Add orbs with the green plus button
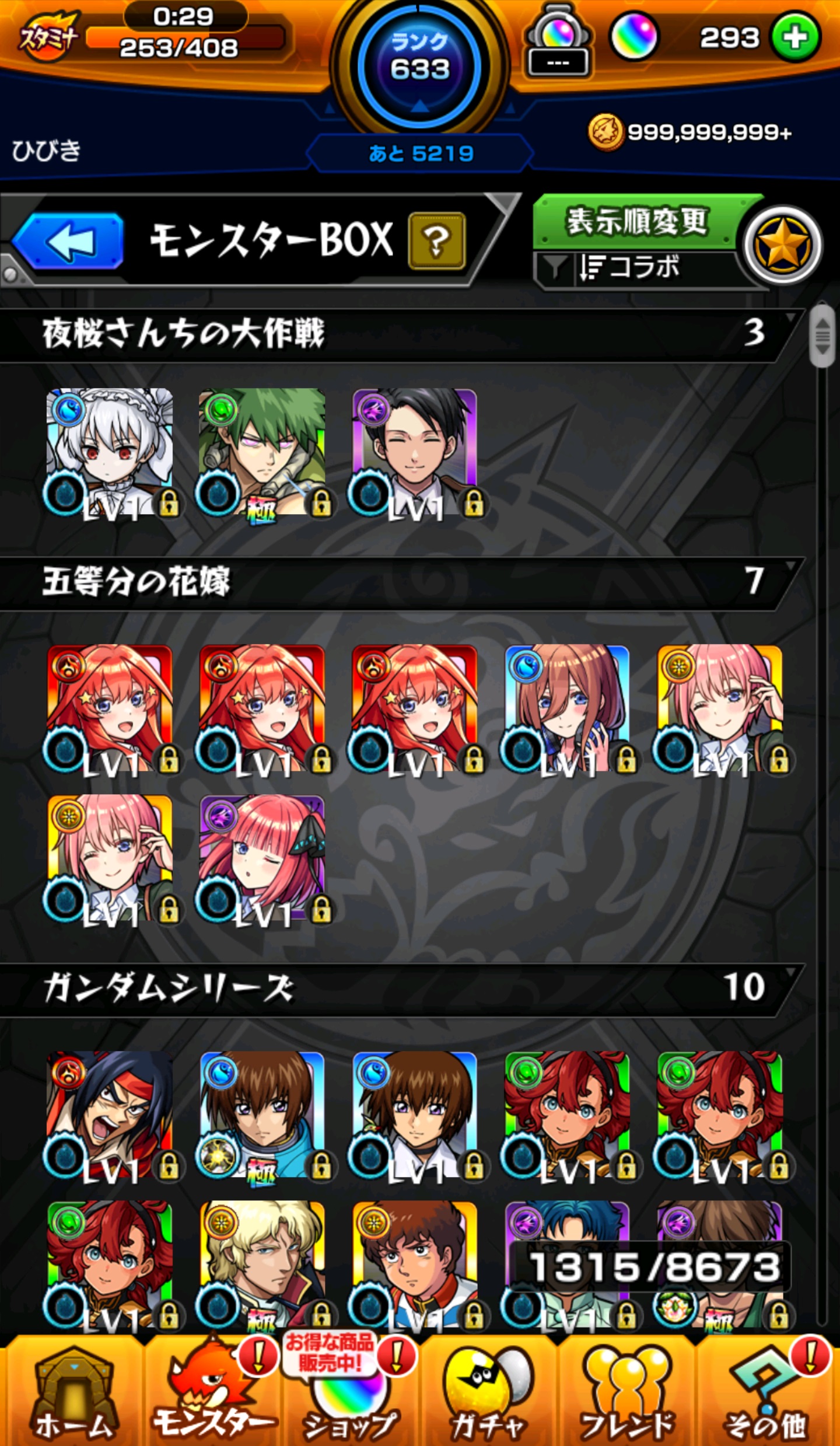Image resolution: width=840 pixels, height=1446 pixels. pyautogui.click(x=795, y=37)
